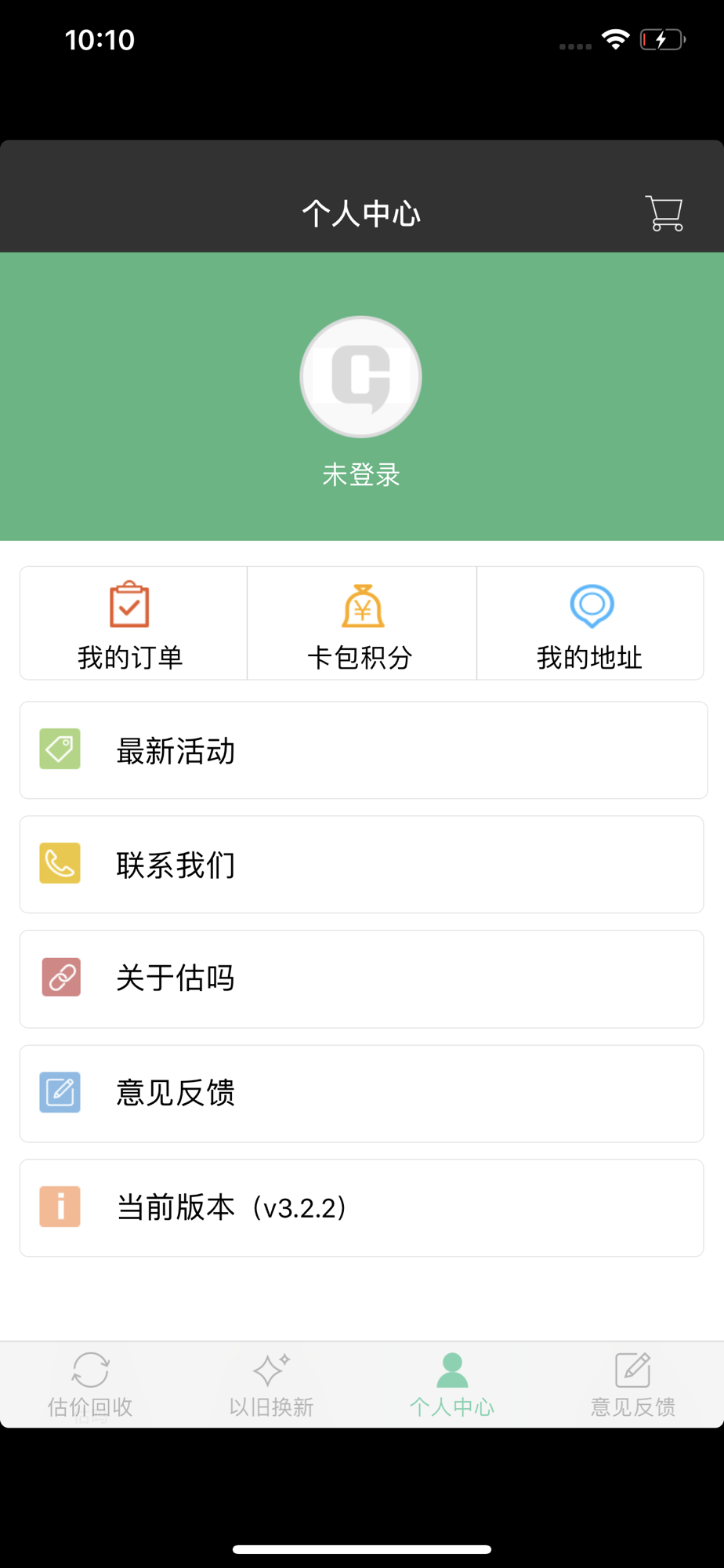Open 卡包积分

point(362,623)
